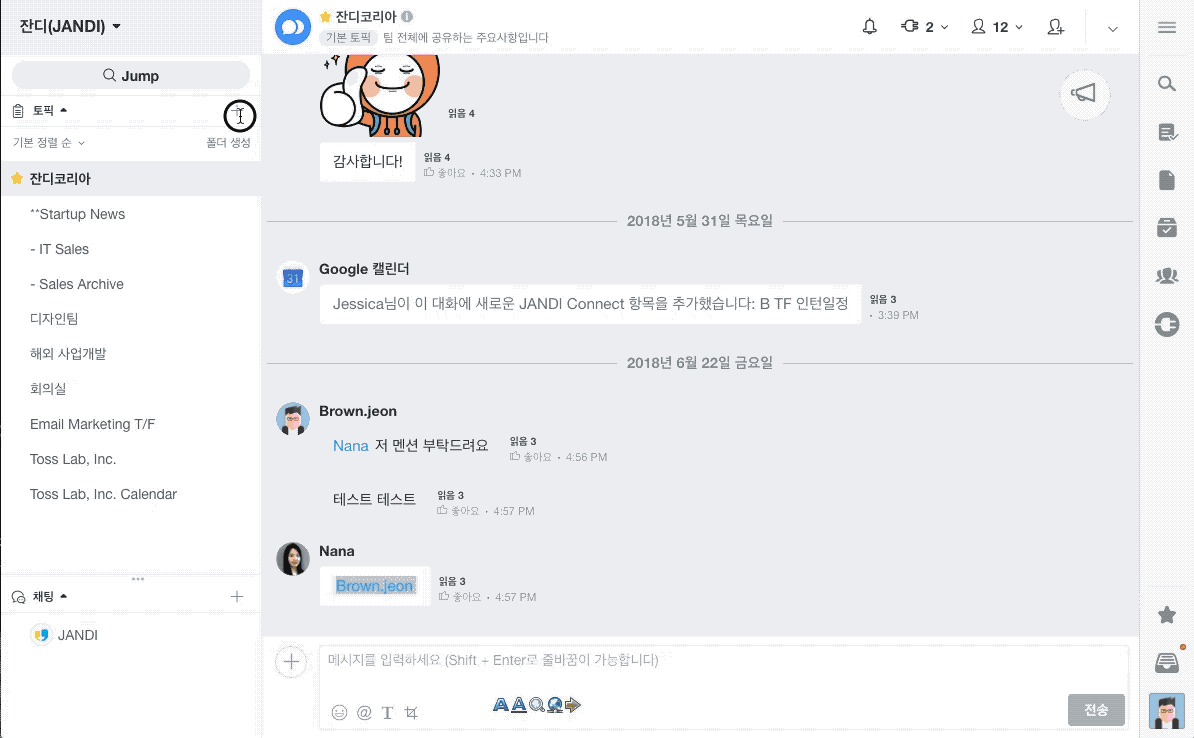Screen dimensions: 1194x738
Task: Open the starred items icon
Action: click(x=1166, y=615)
